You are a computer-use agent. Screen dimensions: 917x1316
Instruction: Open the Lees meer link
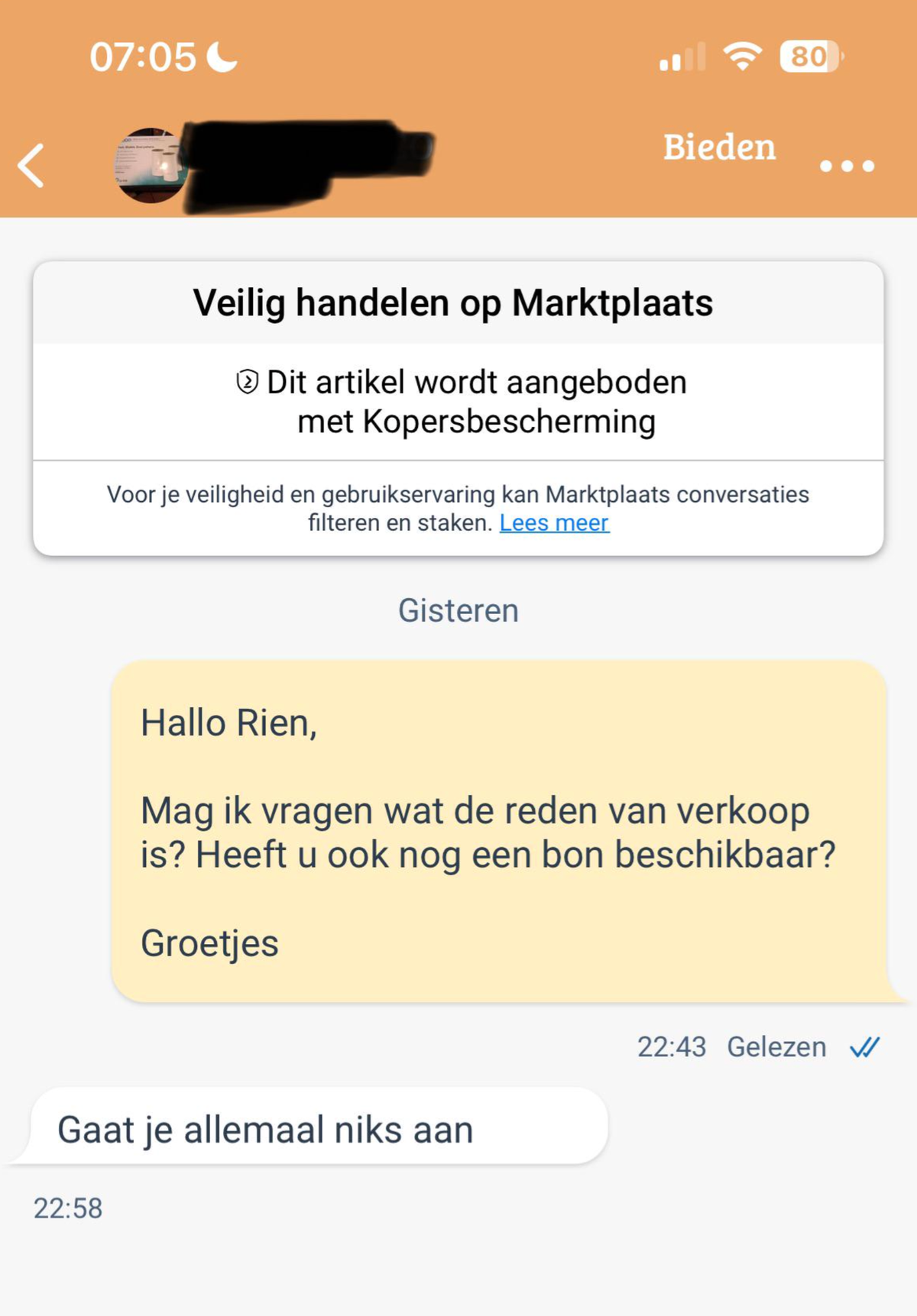(x=554, y=523)
